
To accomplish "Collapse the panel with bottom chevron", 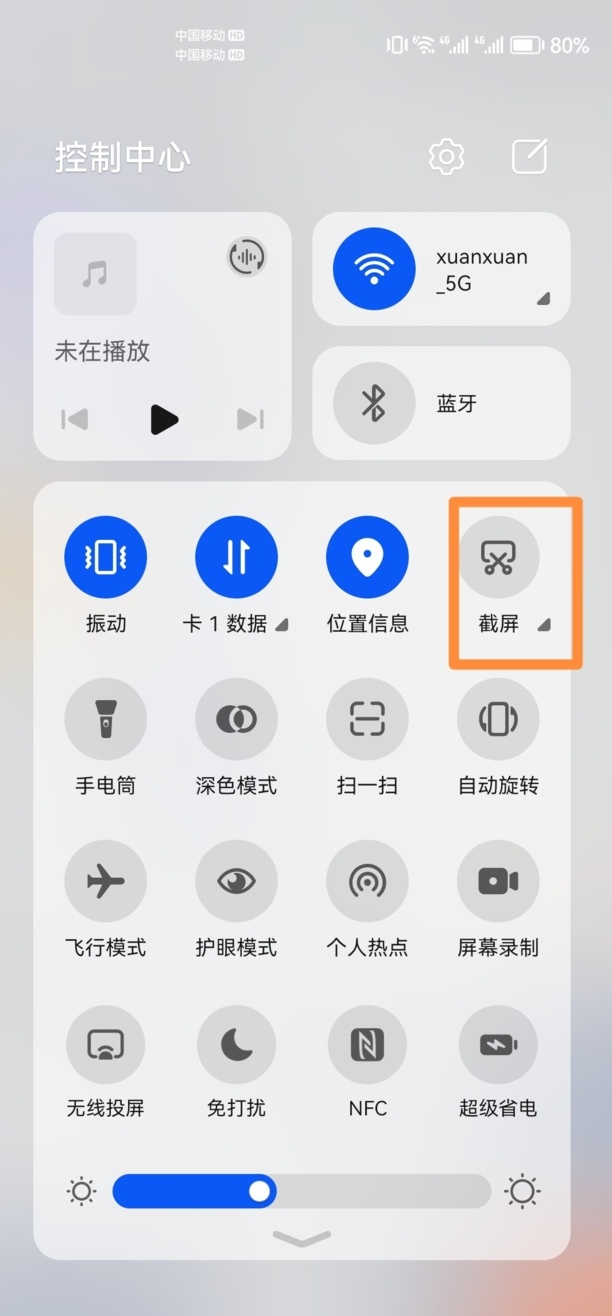I will [x=301, y=1239].
